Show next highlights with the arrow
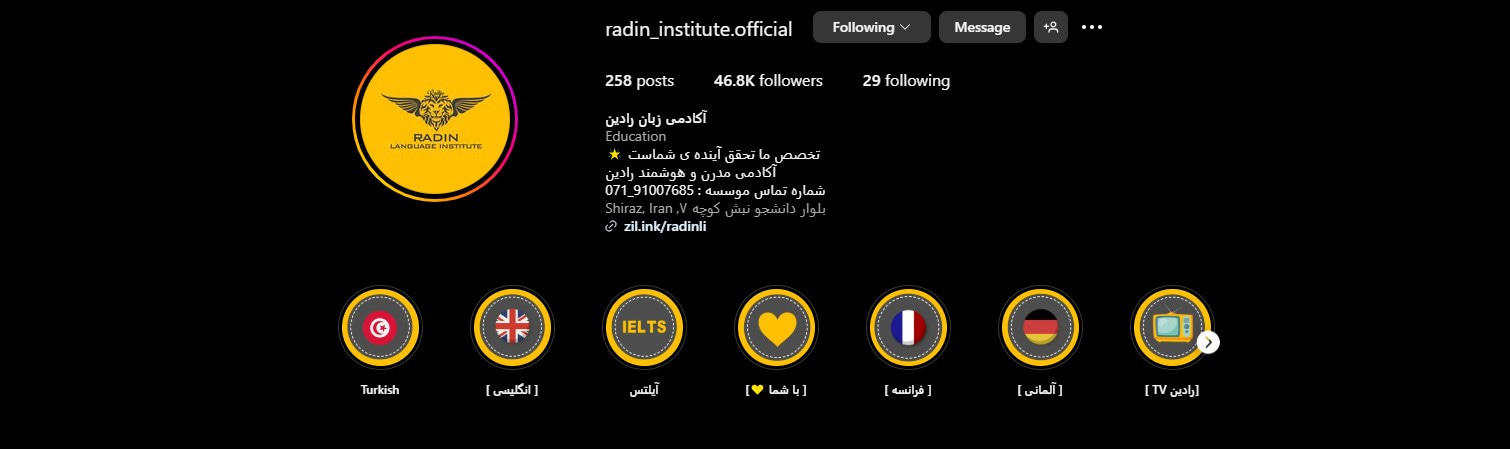The image size is (1510, 449). pyautogui.click(x=1208, y=342)
